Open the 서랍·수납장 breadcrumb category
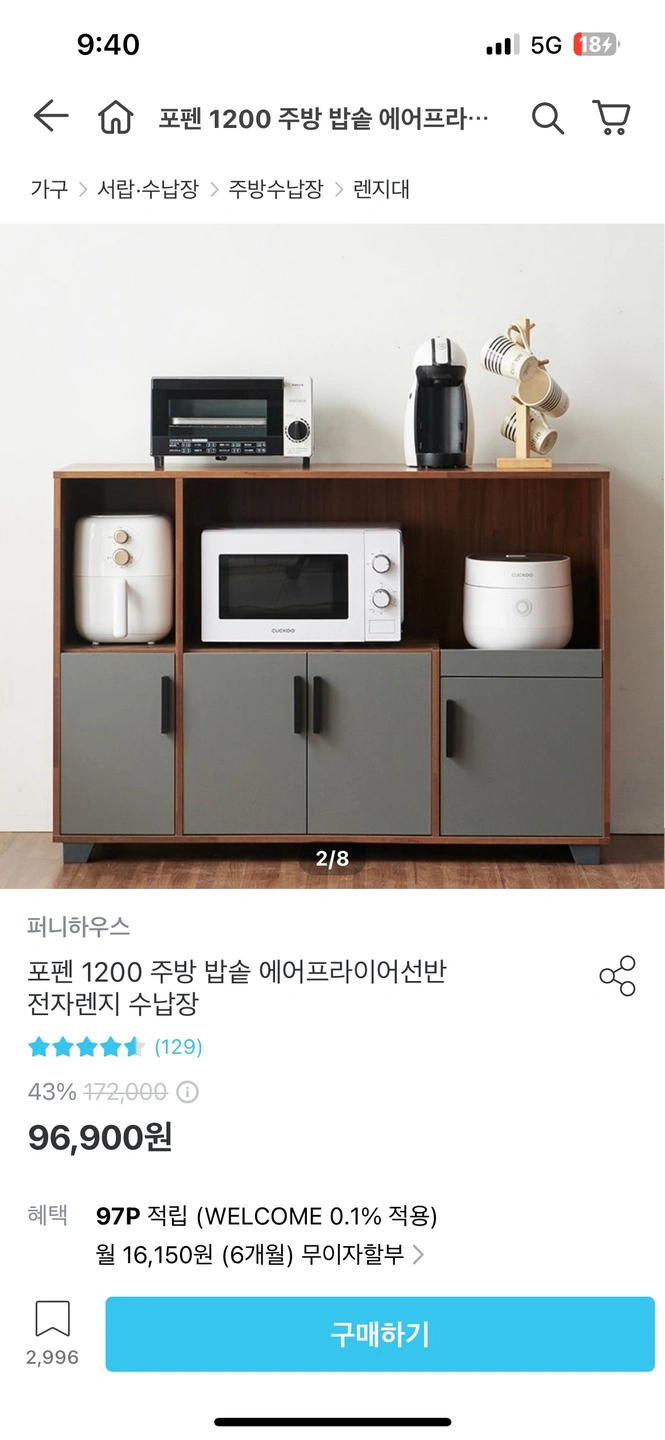 click(x=148, y=189)
